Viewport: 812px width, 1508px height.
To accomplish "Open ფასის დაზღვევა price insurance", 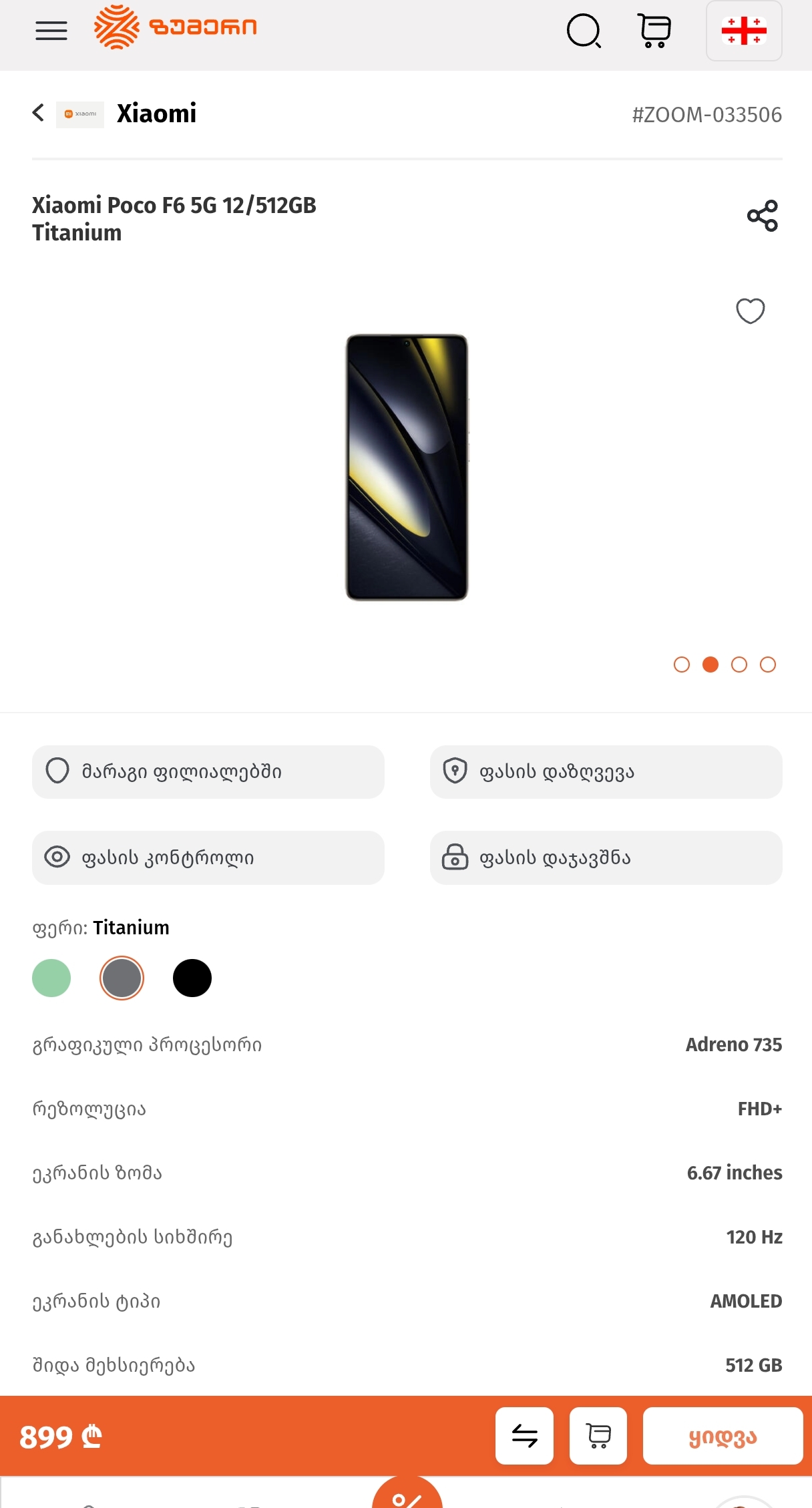I will click(x=606, y=772).
